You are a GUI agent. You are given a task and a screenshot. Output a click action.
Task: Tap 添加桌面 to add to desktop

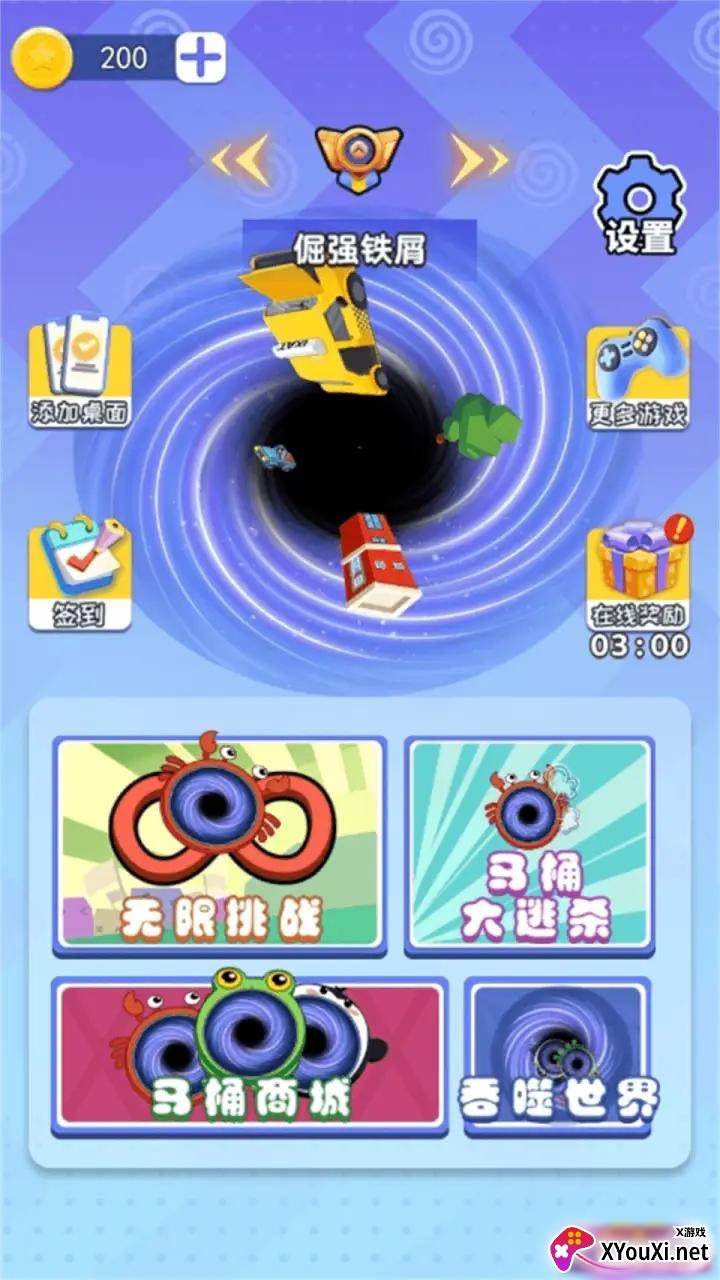coord(80,375)
